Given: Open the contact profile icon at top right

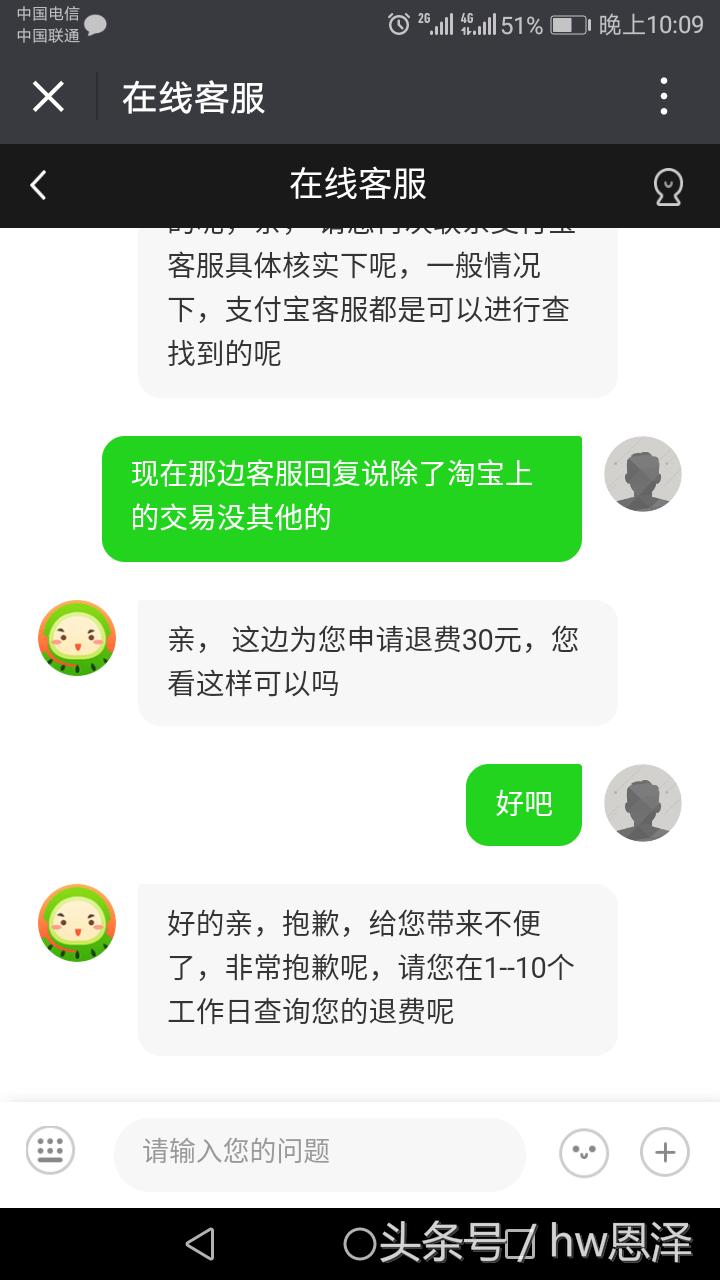Looking at the screenshot, I should coord(668,185).
